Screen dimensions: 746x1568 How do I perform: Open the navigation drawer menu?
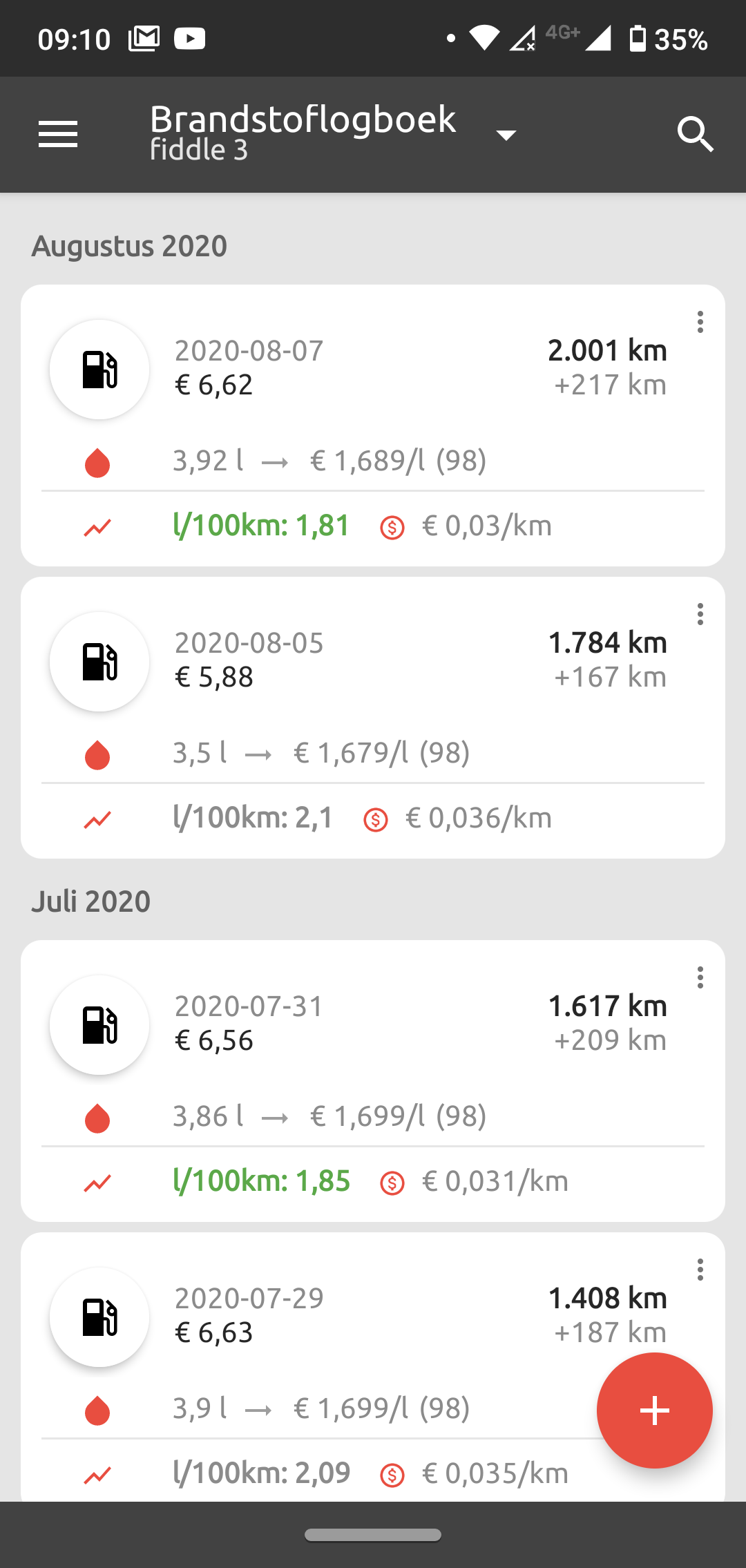pos(58,134)
